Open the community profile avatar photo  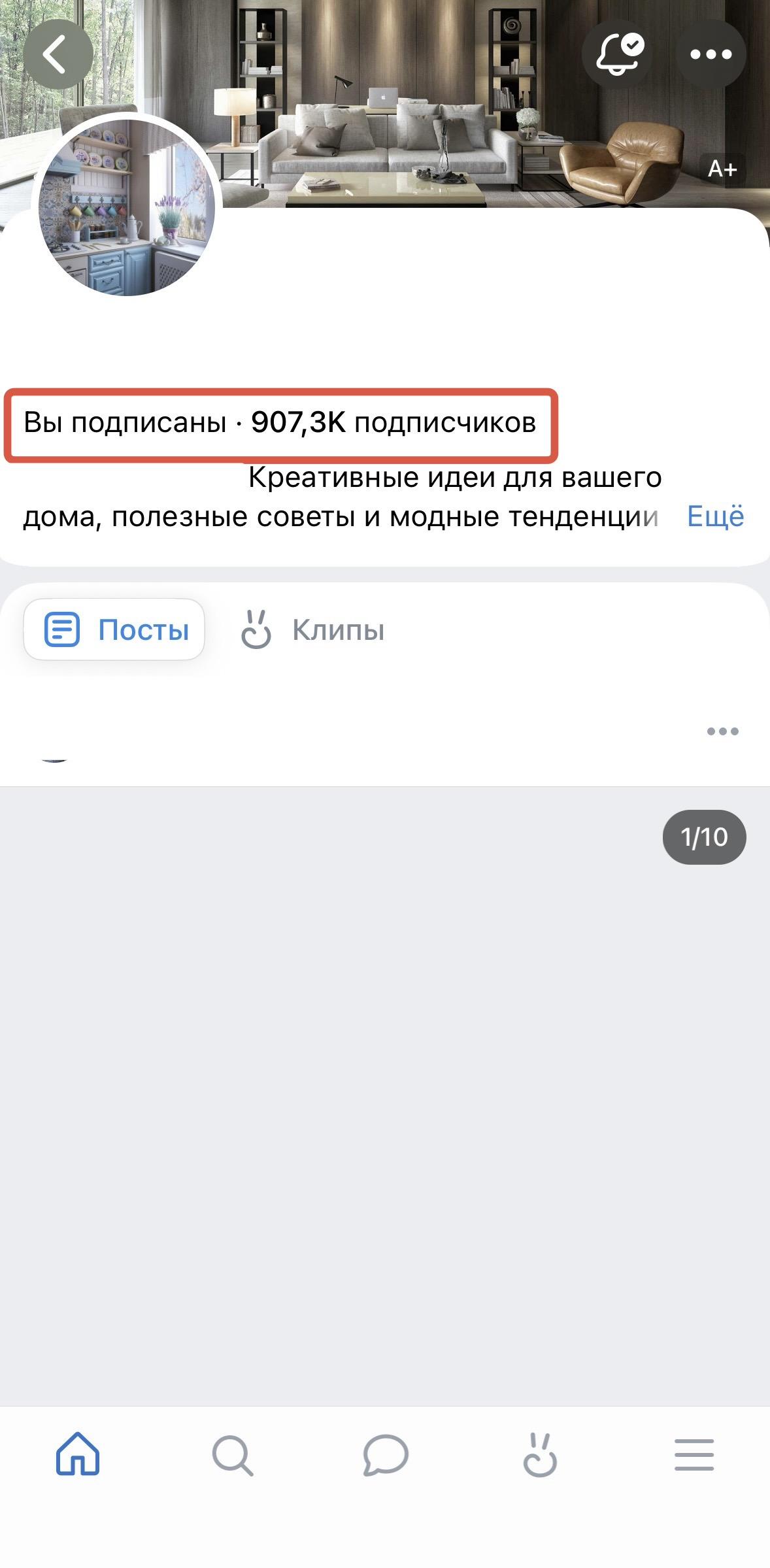(x=129, y=207)
